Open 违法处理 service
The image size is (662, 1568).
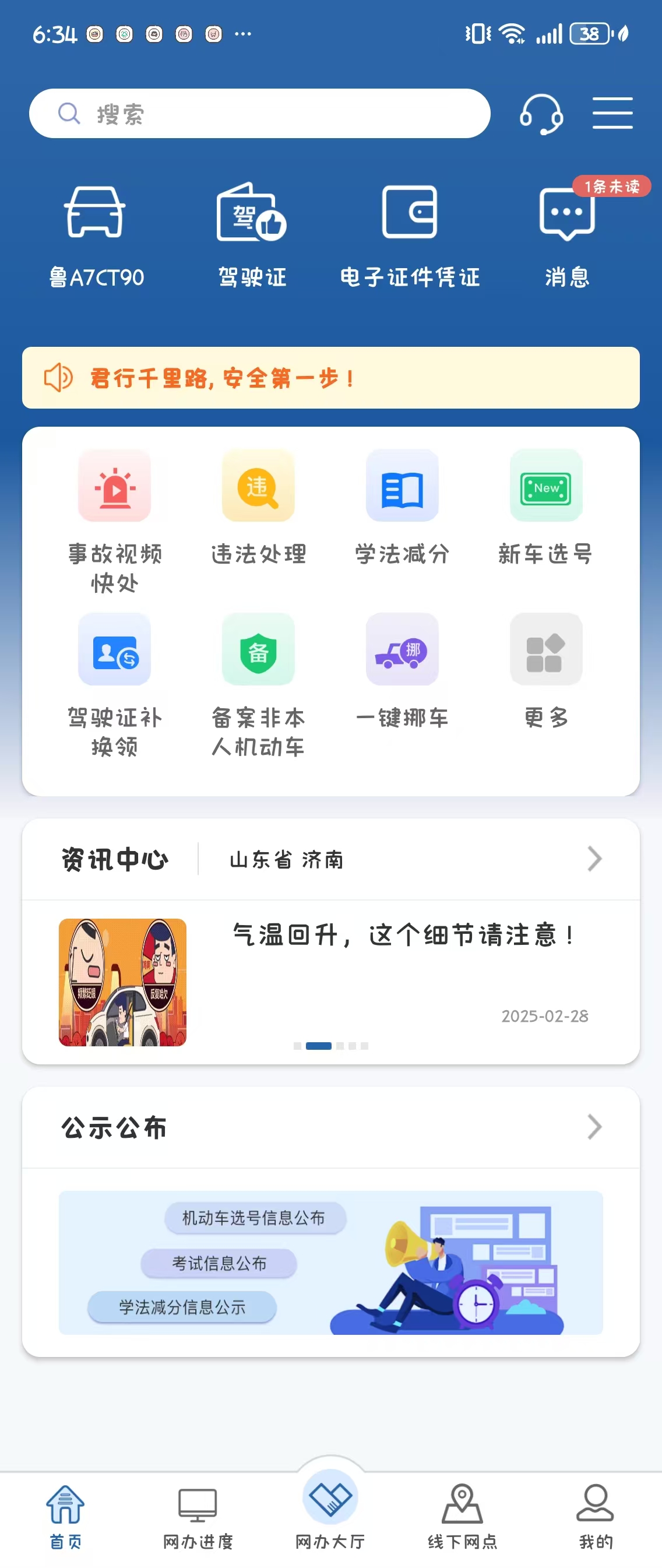(x=259, y=507)
